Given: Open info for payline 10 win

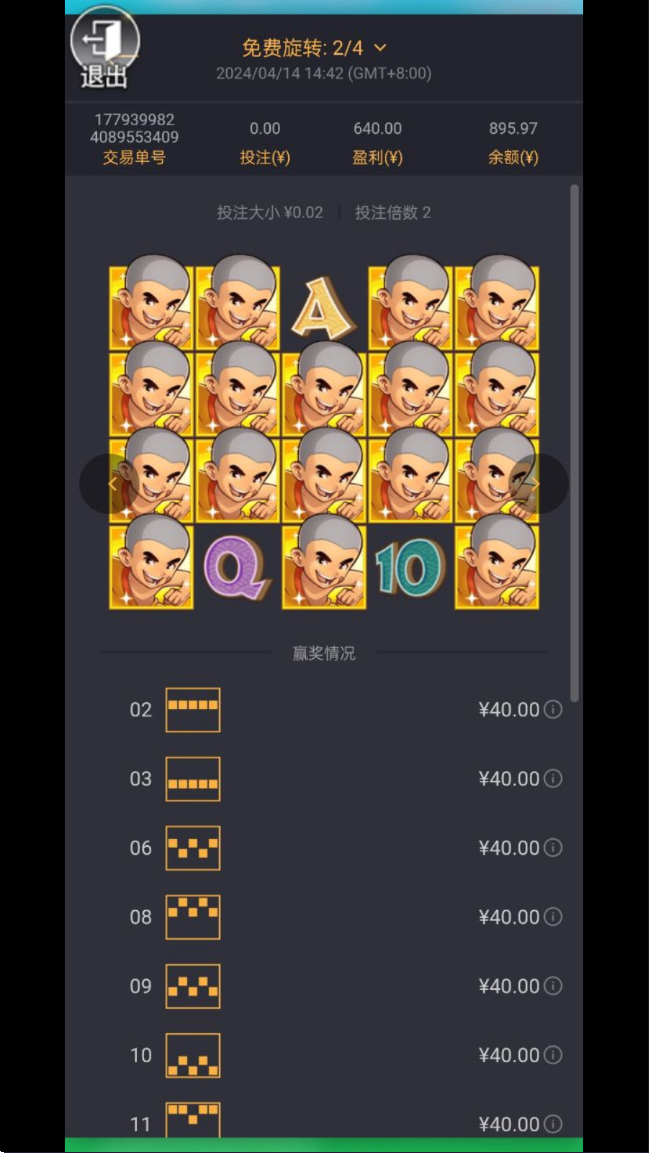Looking at the screenshot, I should click(x=553, y=1055).
